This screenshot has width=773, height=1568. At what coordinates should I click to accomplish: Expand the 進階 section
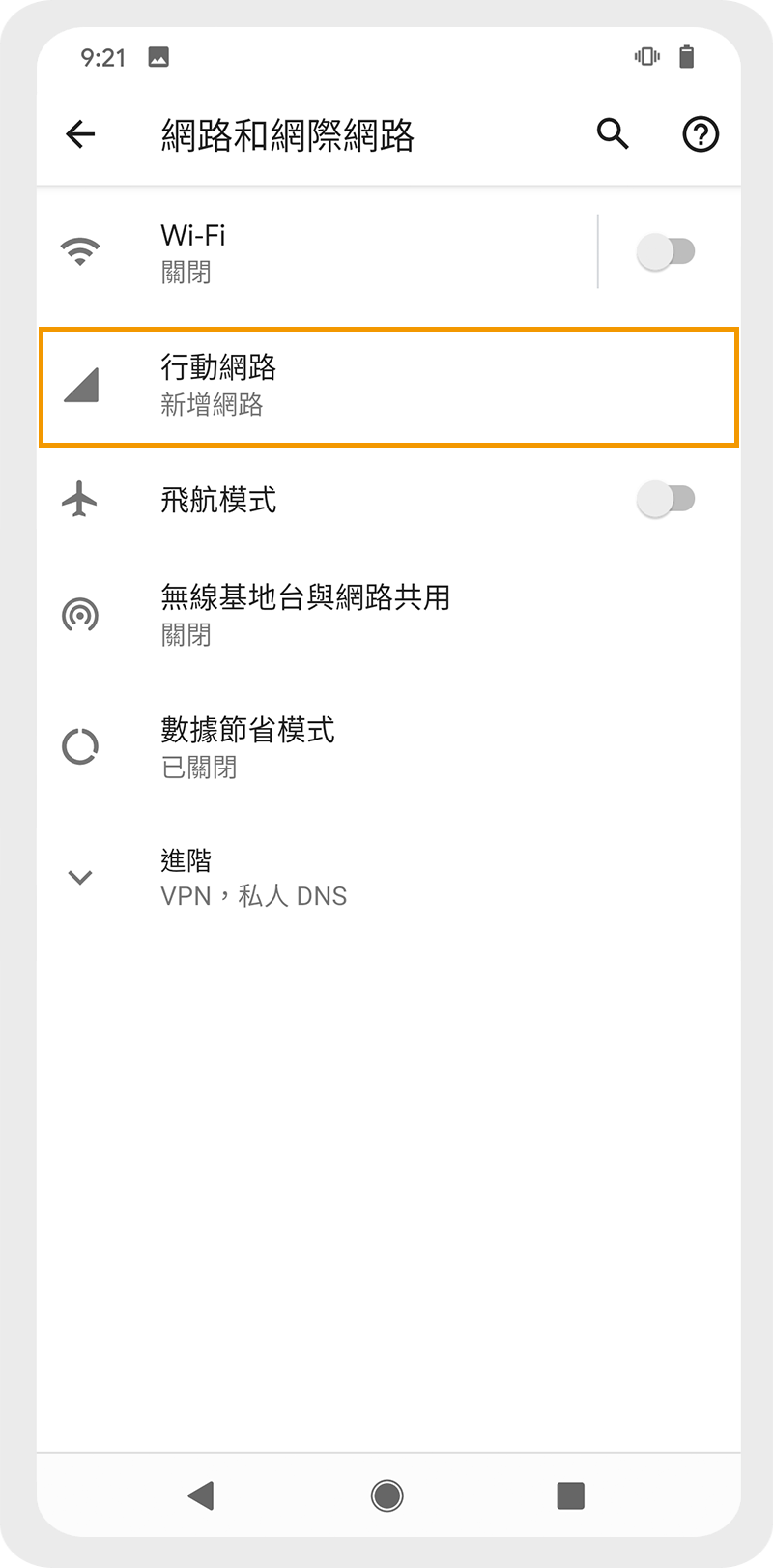tap(388, 878)
